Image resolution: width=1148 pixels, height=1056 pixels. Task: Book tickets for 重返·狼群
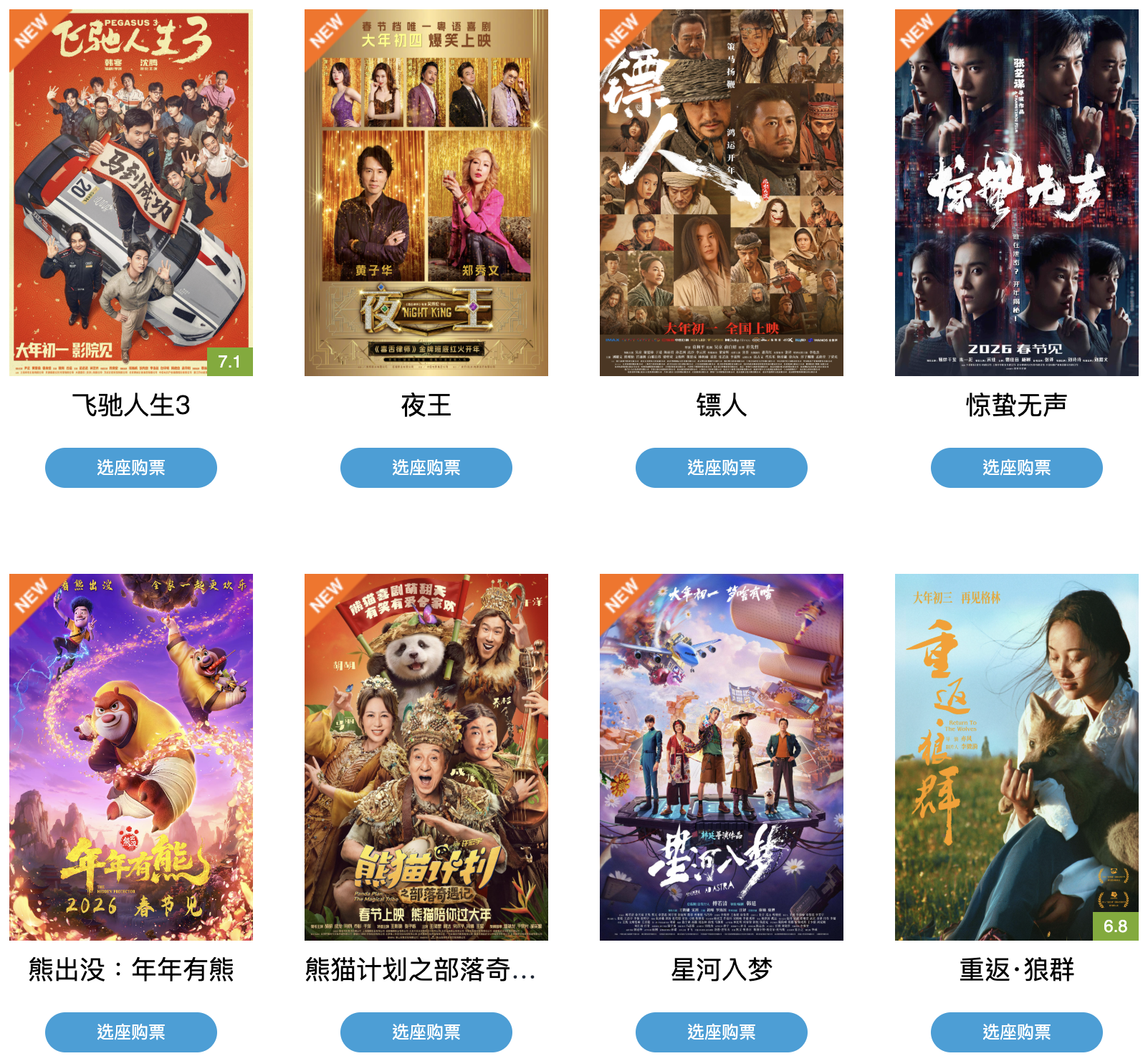pos(1017,1032)
